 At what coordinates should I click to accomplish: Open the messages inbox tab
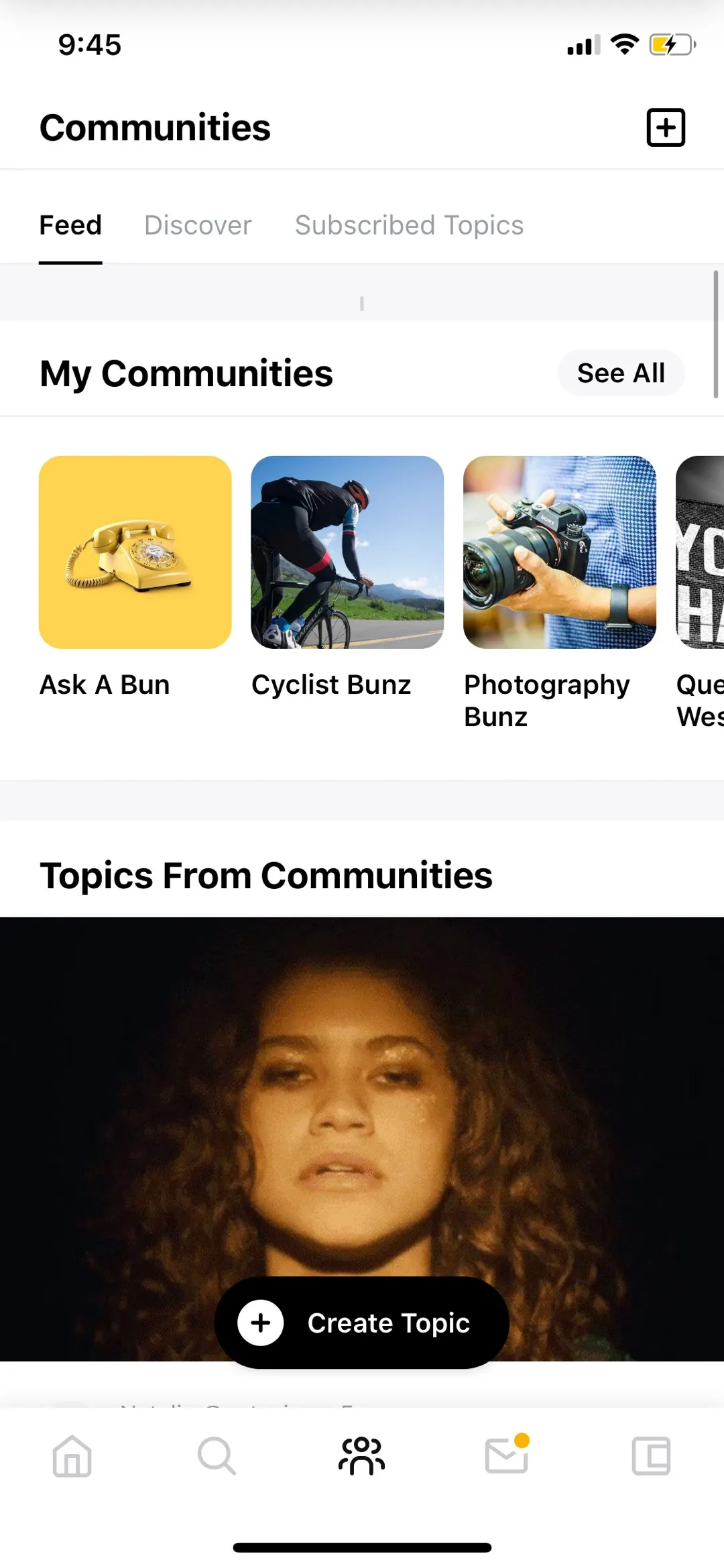pos(506,1456)
